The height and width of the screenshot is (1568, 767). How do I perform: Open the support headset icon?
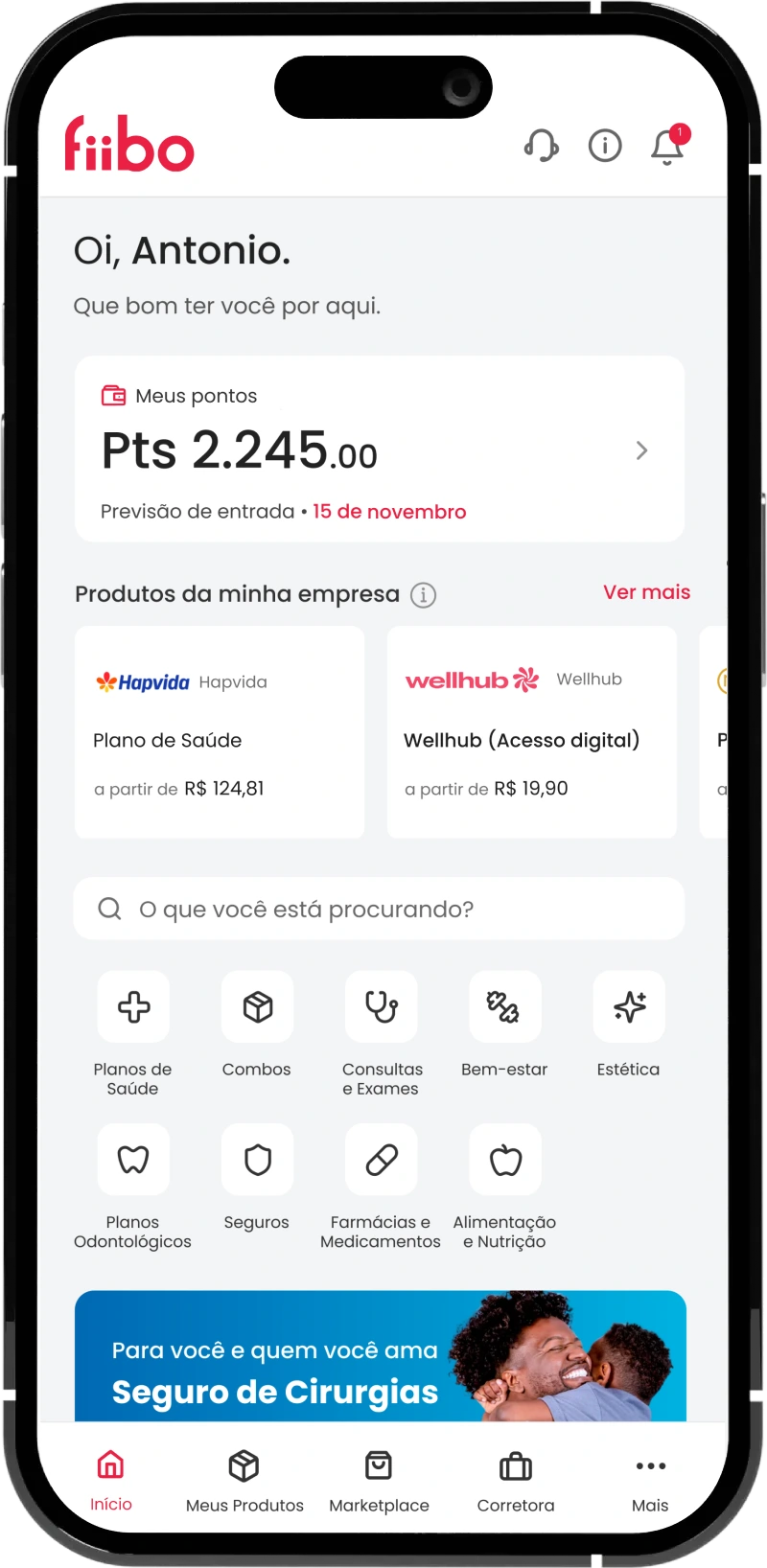(541, 146)
